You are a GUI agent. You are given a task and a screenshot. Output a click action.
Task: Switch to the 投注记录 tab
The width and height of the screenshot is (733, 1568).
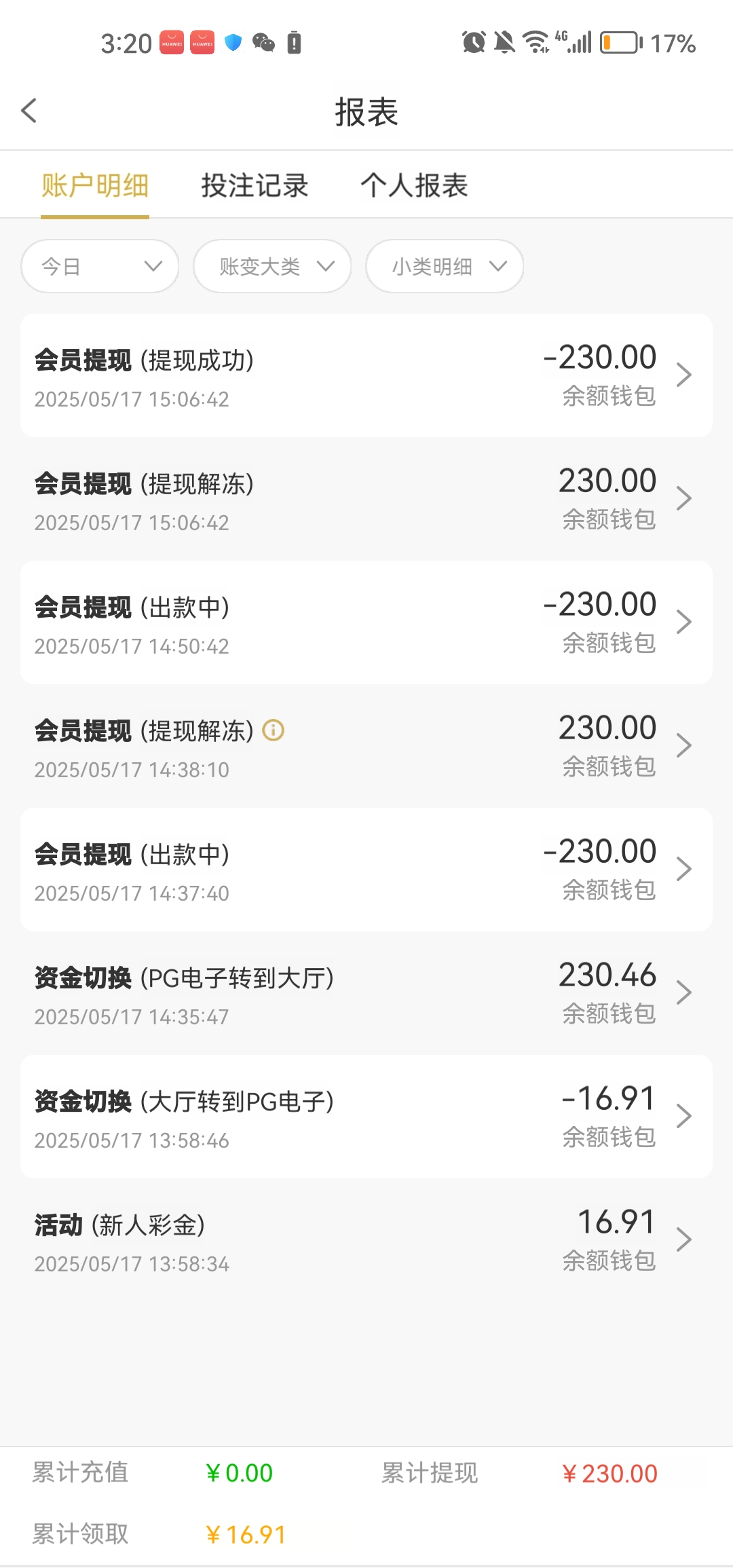pos(255,185)
